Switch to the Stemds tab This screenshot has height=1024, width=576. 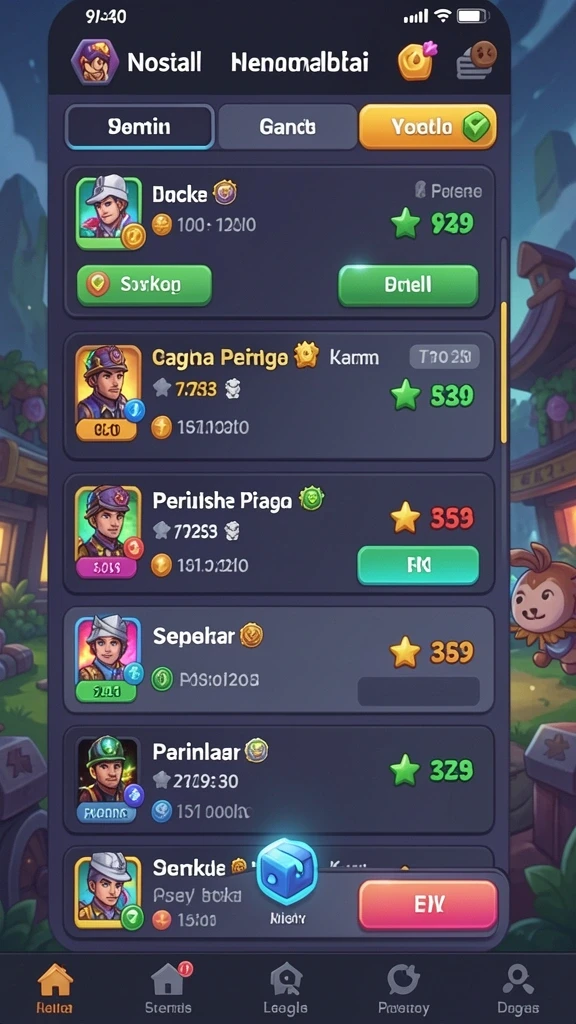click(x=168, y=988)
